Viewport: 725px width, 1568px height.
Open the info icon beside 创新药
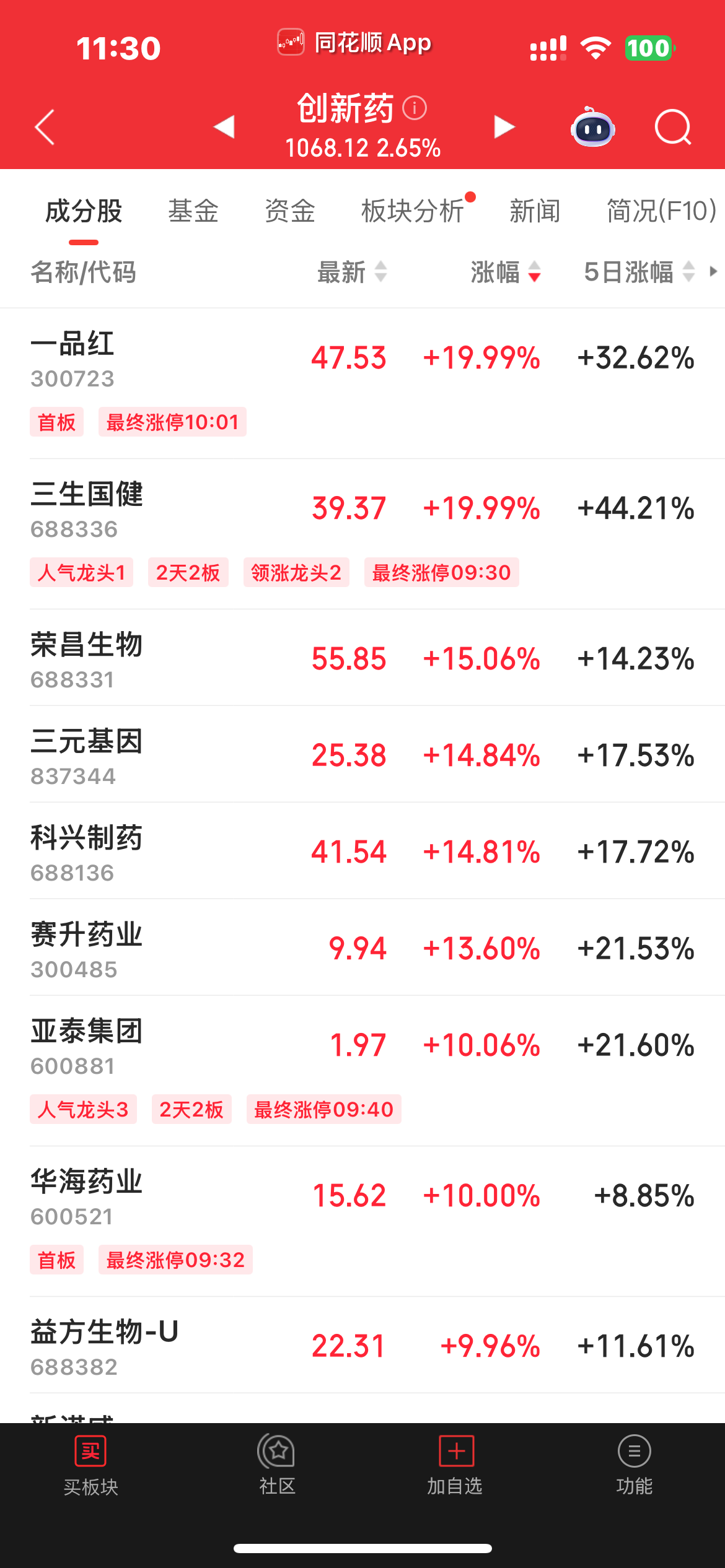415,108
